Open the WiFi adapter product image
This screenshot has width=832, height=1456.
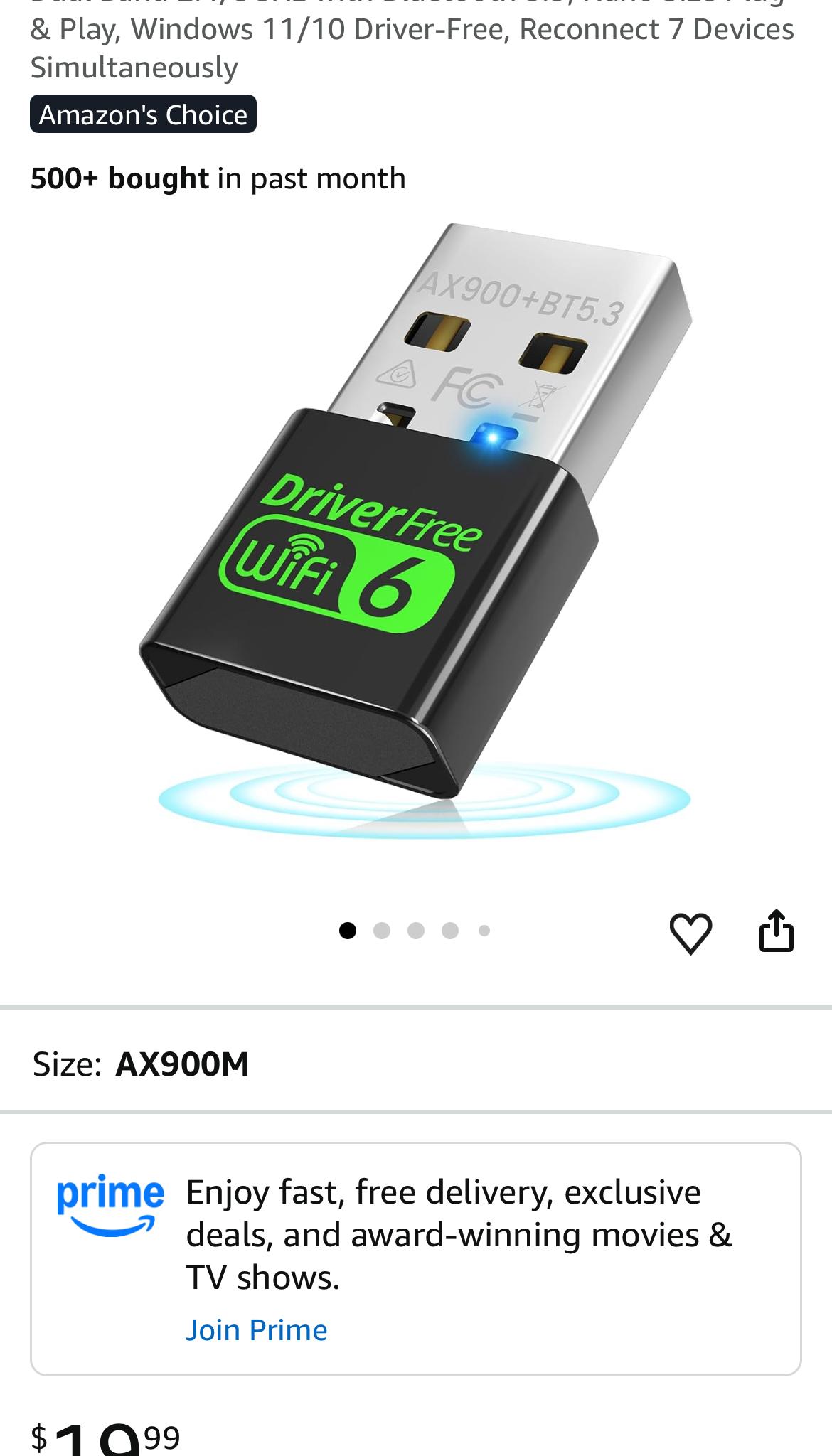pos(416,530)
